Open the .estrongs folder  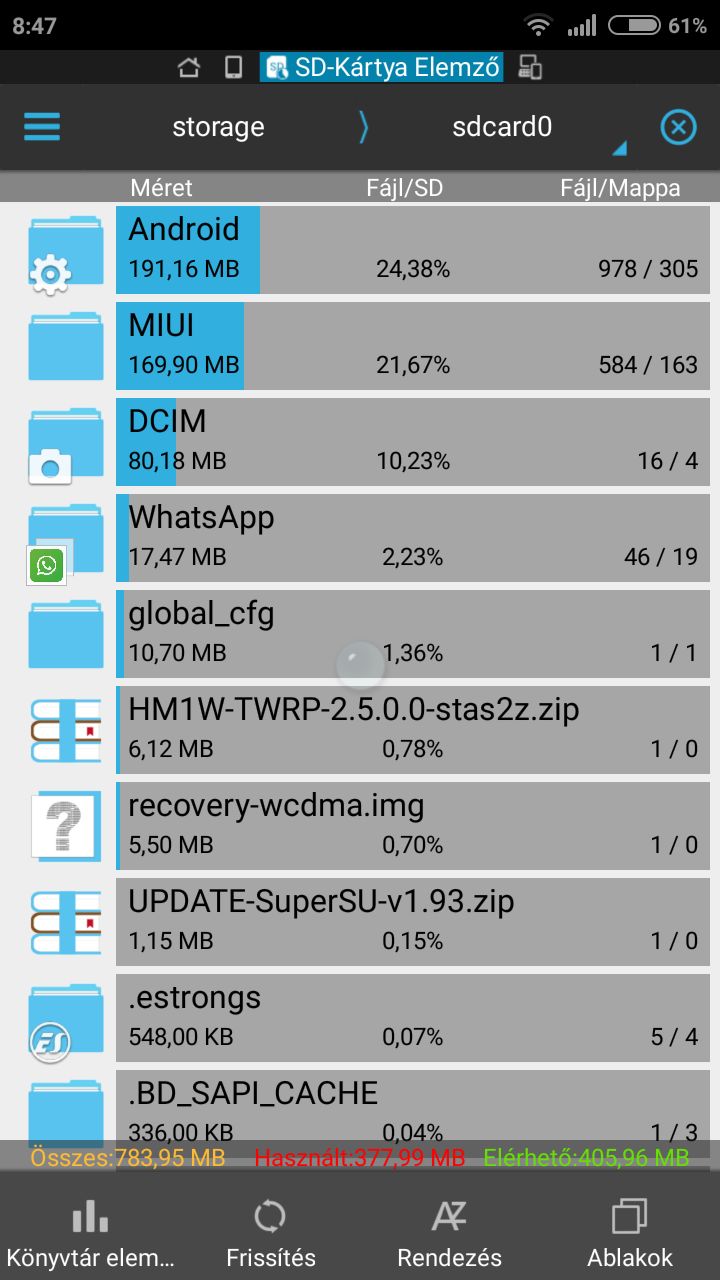[360, 1018]
